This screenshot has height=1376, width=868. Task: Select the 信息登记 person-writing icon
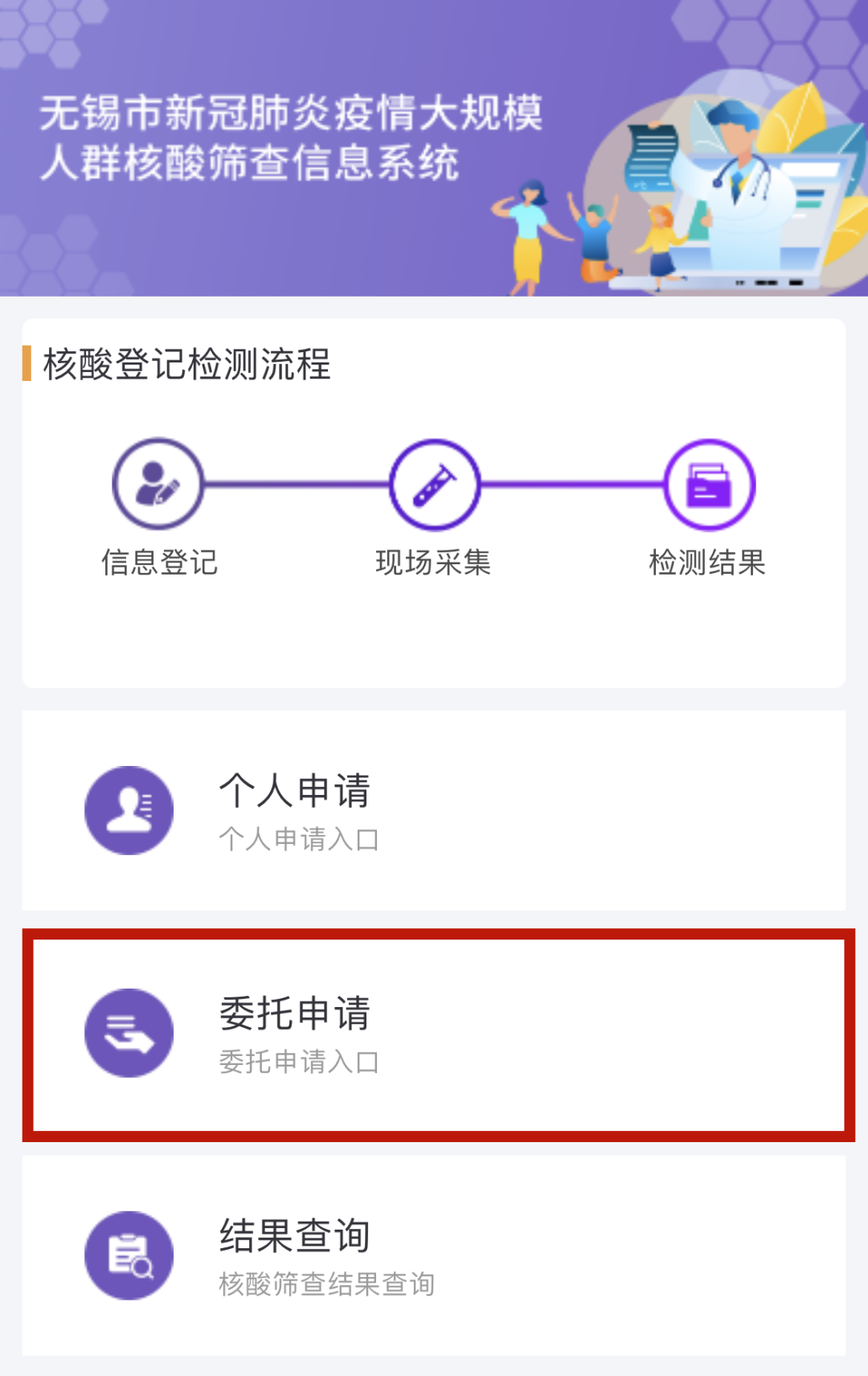pos(158,485)
